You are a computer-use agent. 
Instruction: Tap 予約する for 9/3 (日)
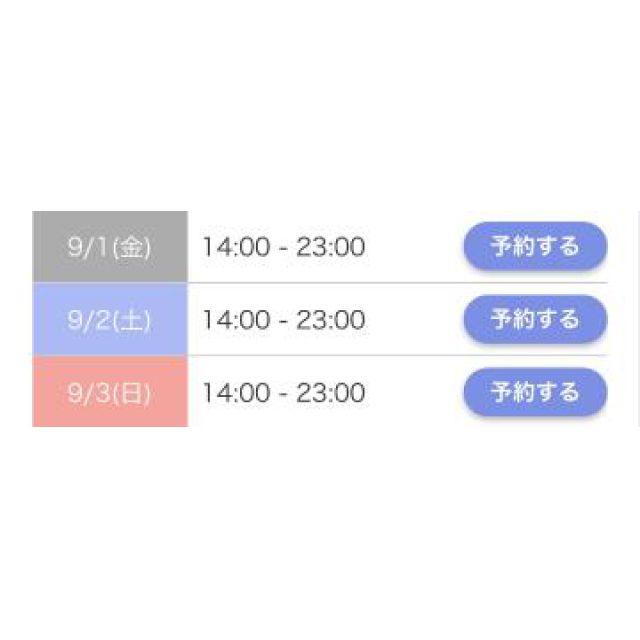tap(535, 392)
